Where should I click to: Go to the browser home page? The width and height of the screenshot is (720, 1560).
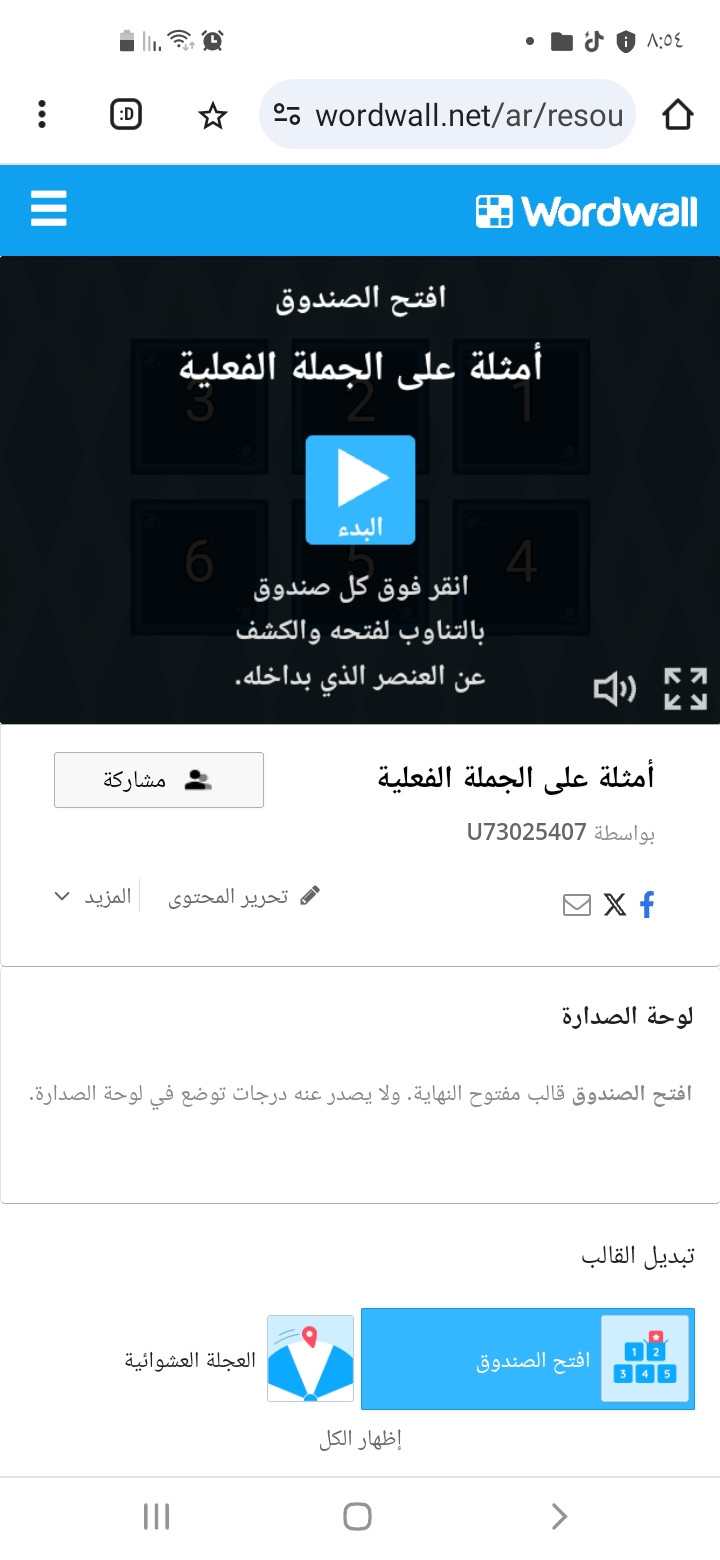point(678,115)
